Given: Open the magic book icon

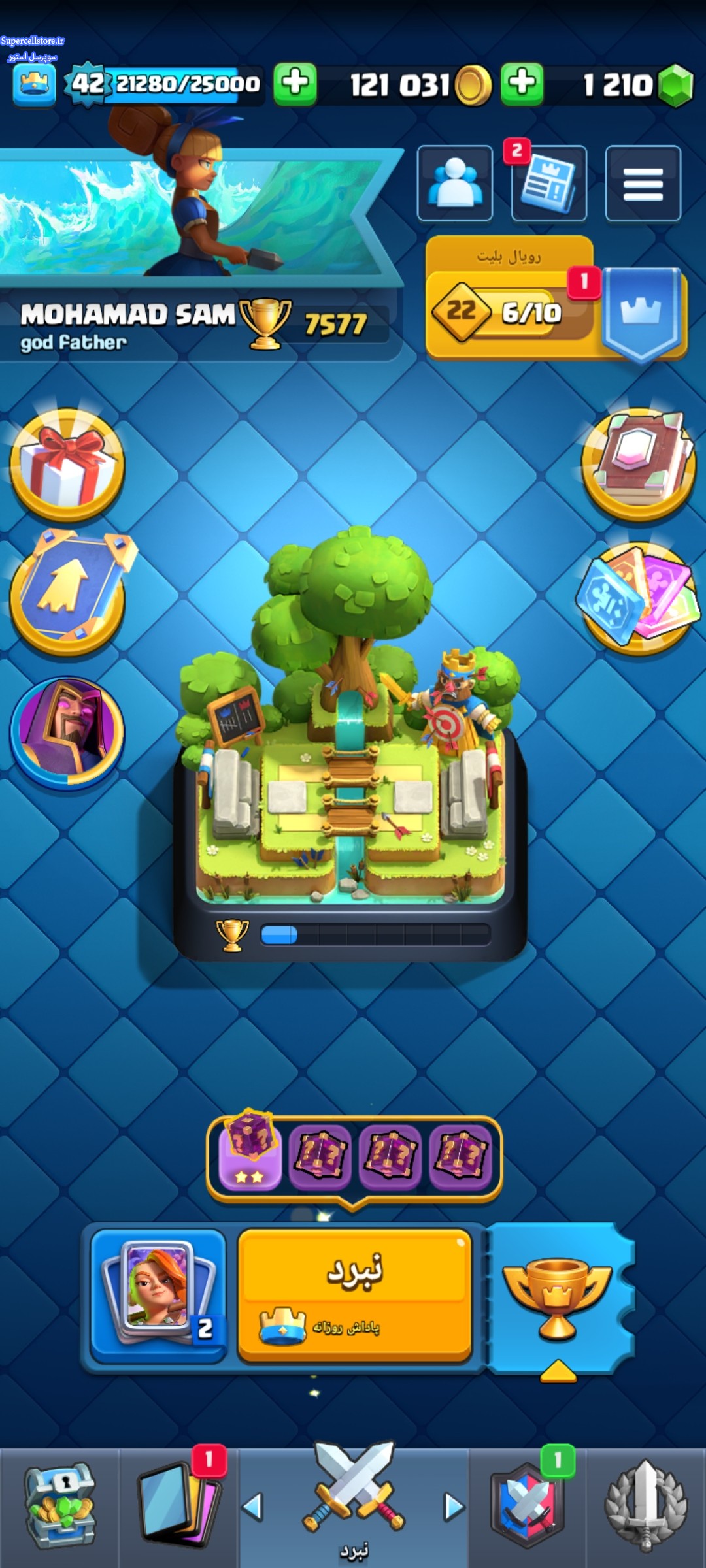Looking at the screenshot, I should (x=639, y=463).
